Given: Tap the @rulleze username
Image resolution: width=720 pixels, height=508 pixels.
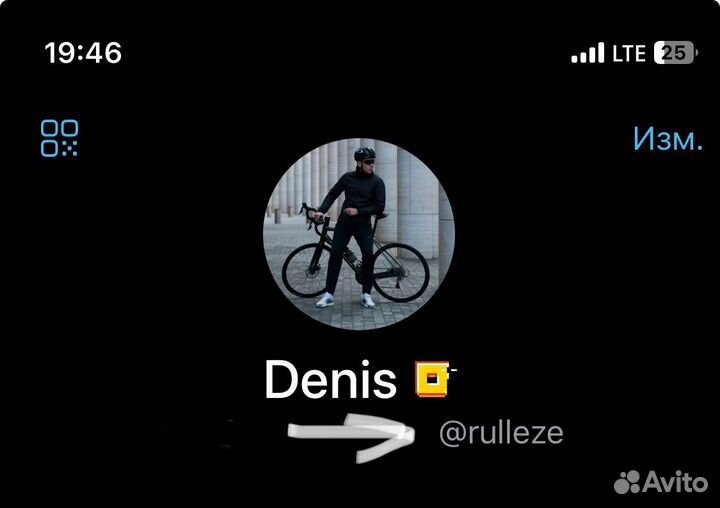Looking at the screenshot, I should [501, 433].
